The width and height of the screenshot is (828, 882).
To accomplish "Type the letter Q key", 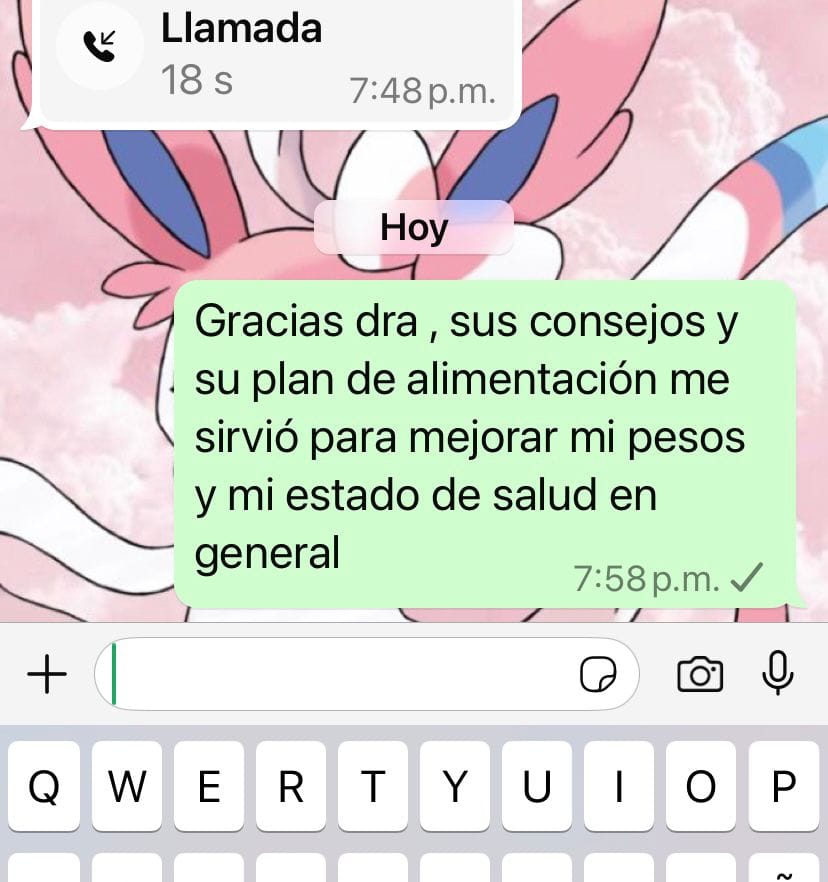I will coord(42,788).
